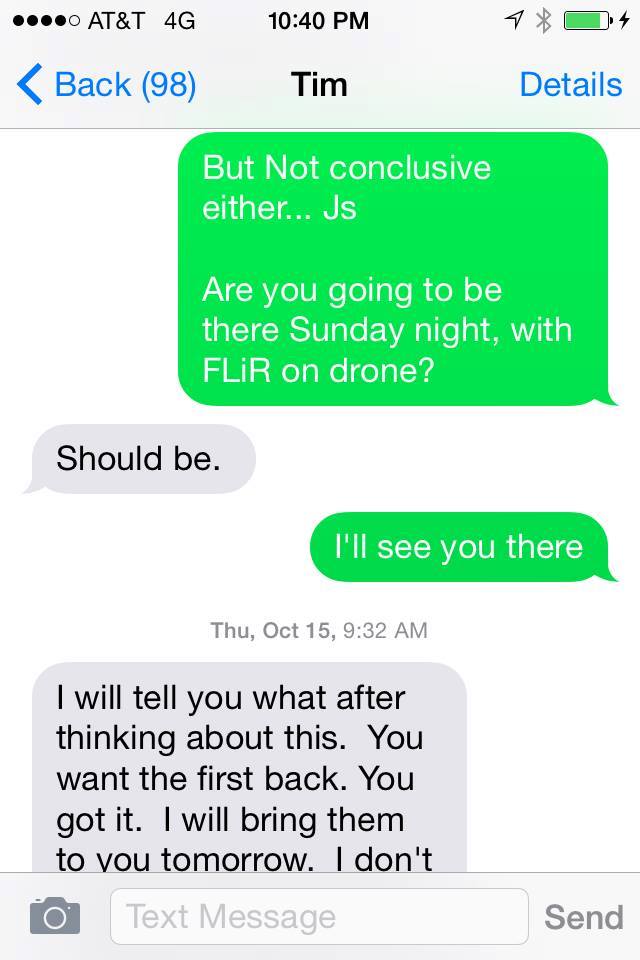This screenshot has height=960, width=640.
Task: Tap the Send button
Action: [583, 916]
